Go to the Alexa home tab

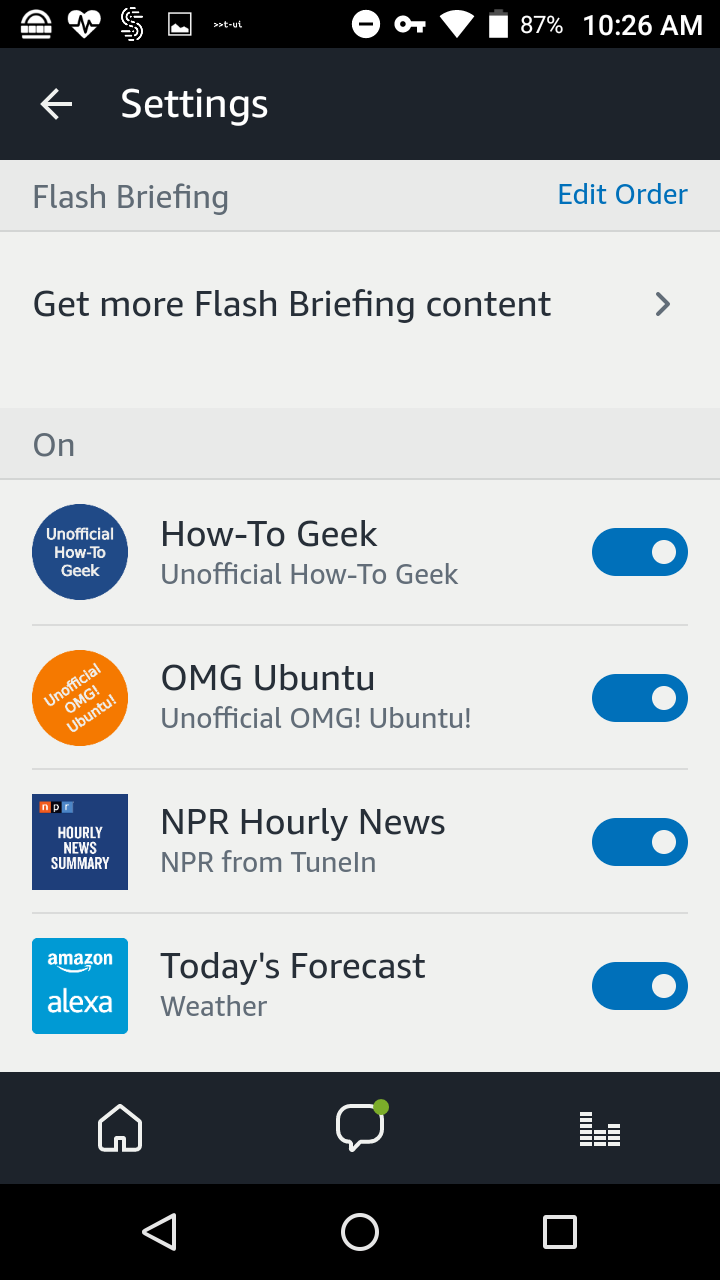tap(120, 1128)
